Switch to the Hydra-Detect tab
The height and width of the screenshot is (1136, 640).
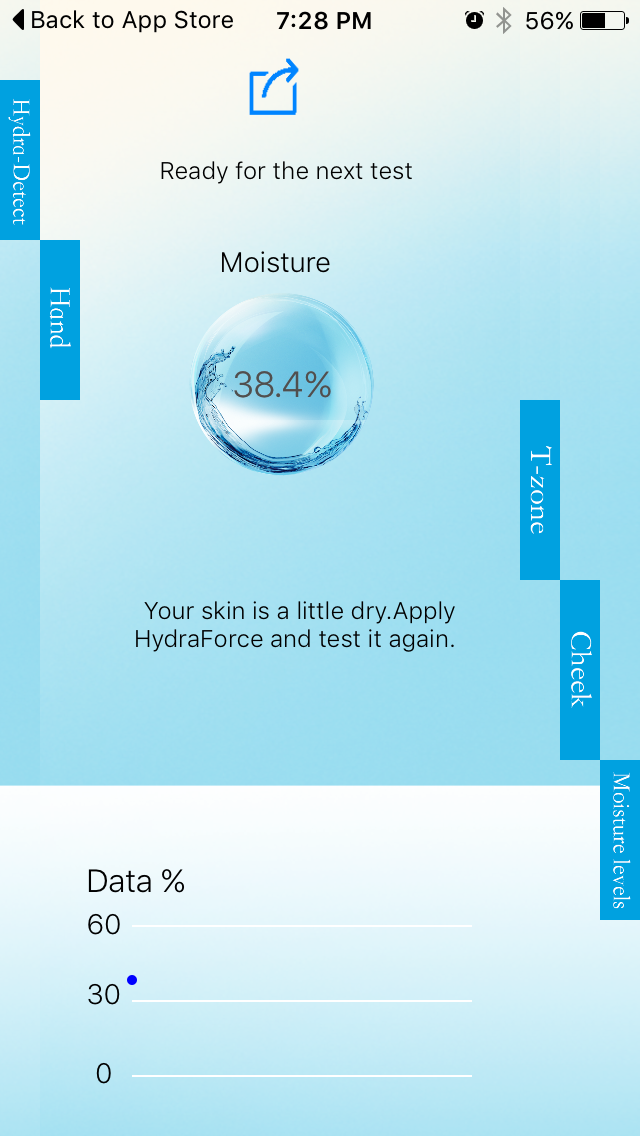tap(19, 160)
